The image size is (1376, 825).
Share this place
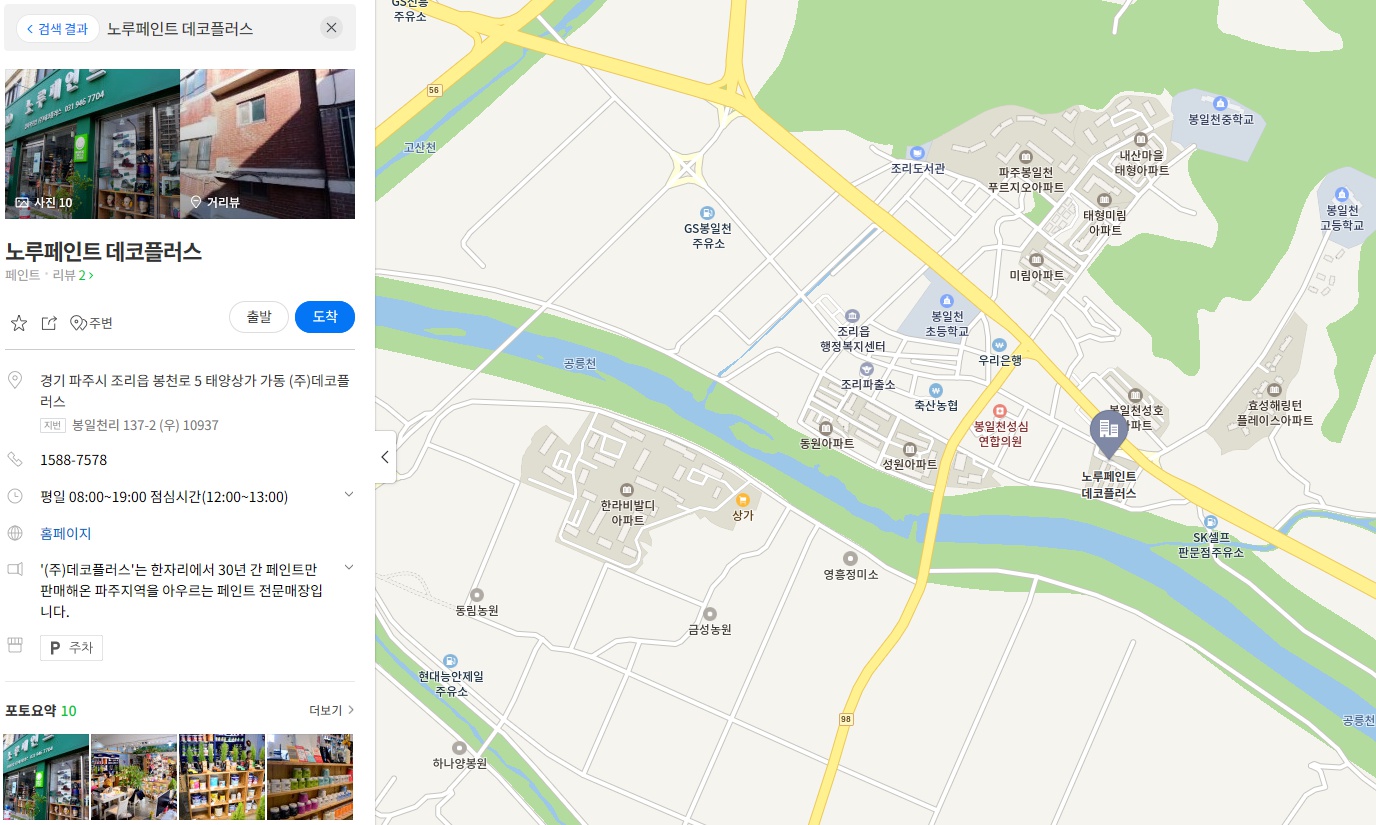tap(49, 323)
